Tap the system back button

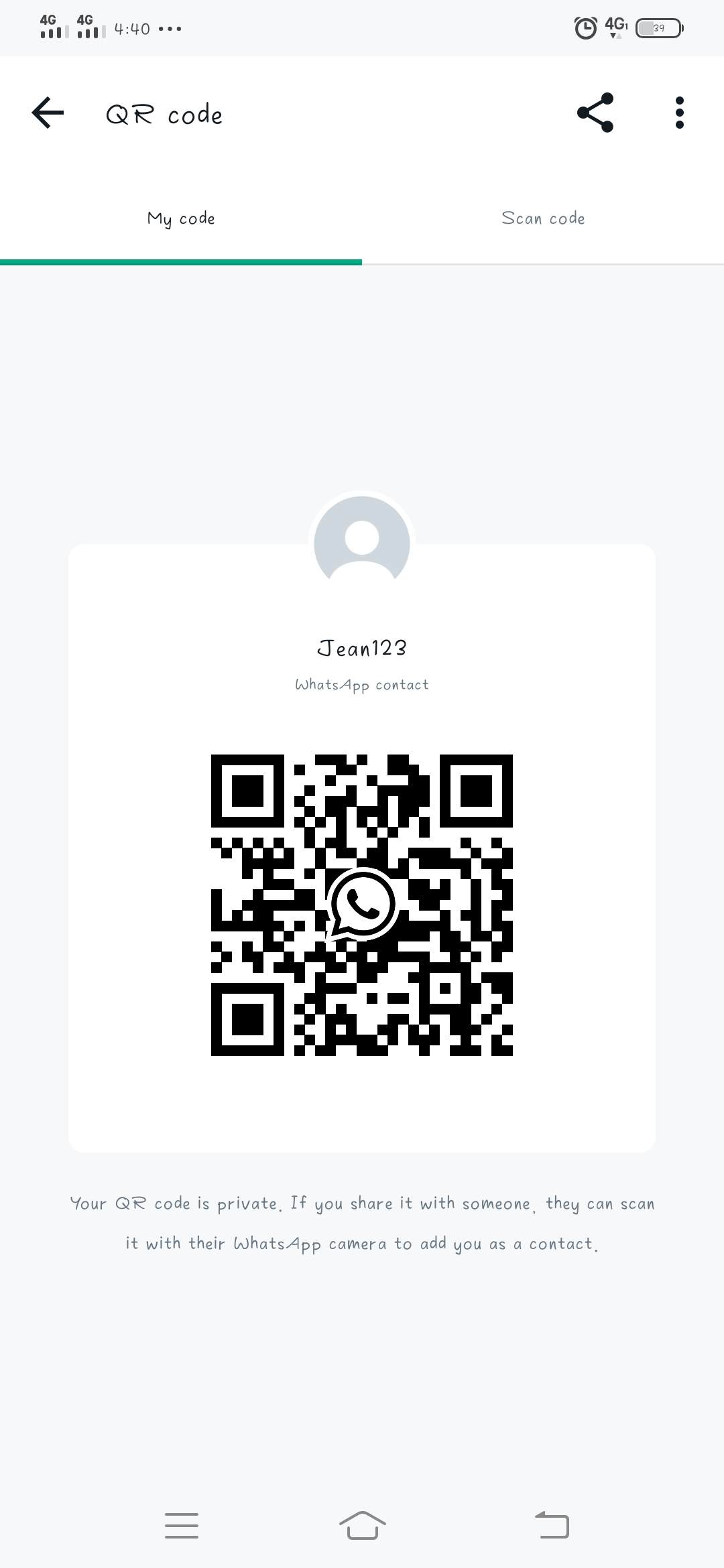(x=552, y=1525)
